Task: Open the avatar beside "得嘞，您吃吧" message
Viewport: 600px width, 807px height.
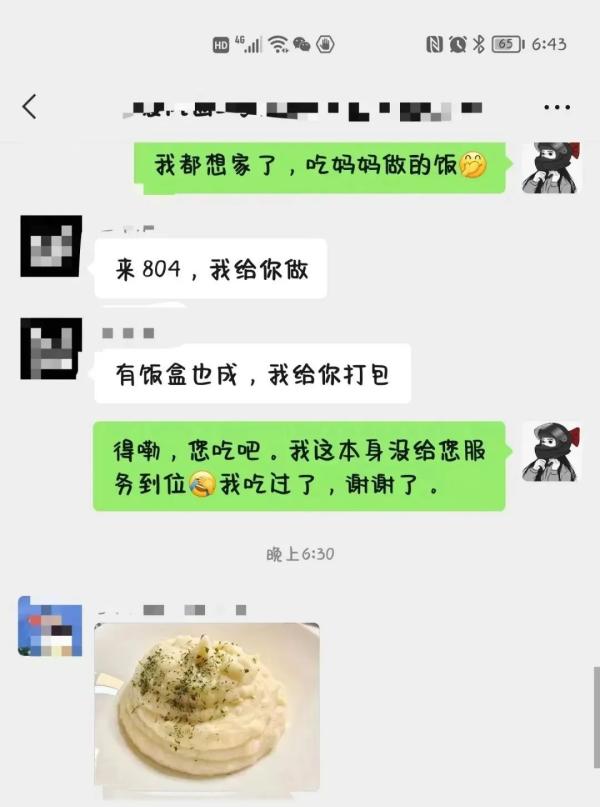Action: pos(551,451)
